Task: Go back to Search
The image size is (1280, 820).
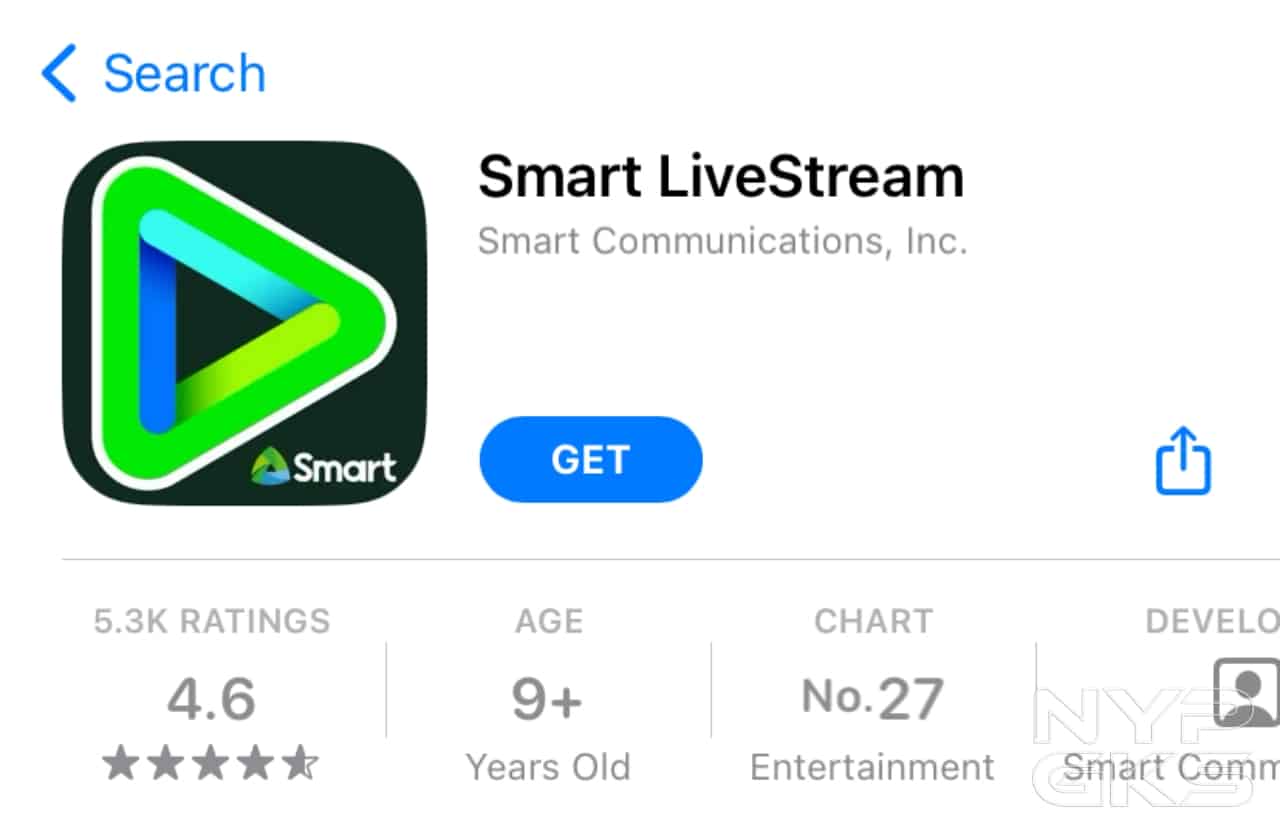Action: (x=152, y=74)
